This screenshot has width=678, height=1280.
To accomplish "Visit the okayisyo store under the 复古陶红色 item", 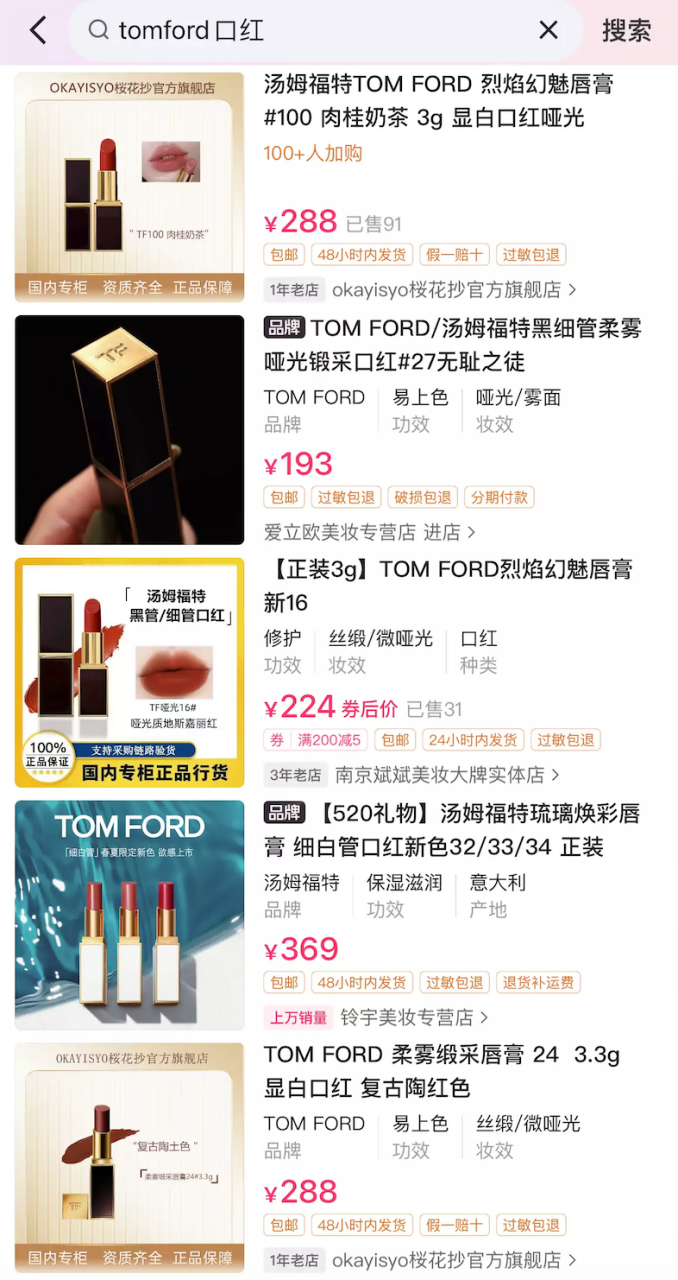I will (454, 1261).
